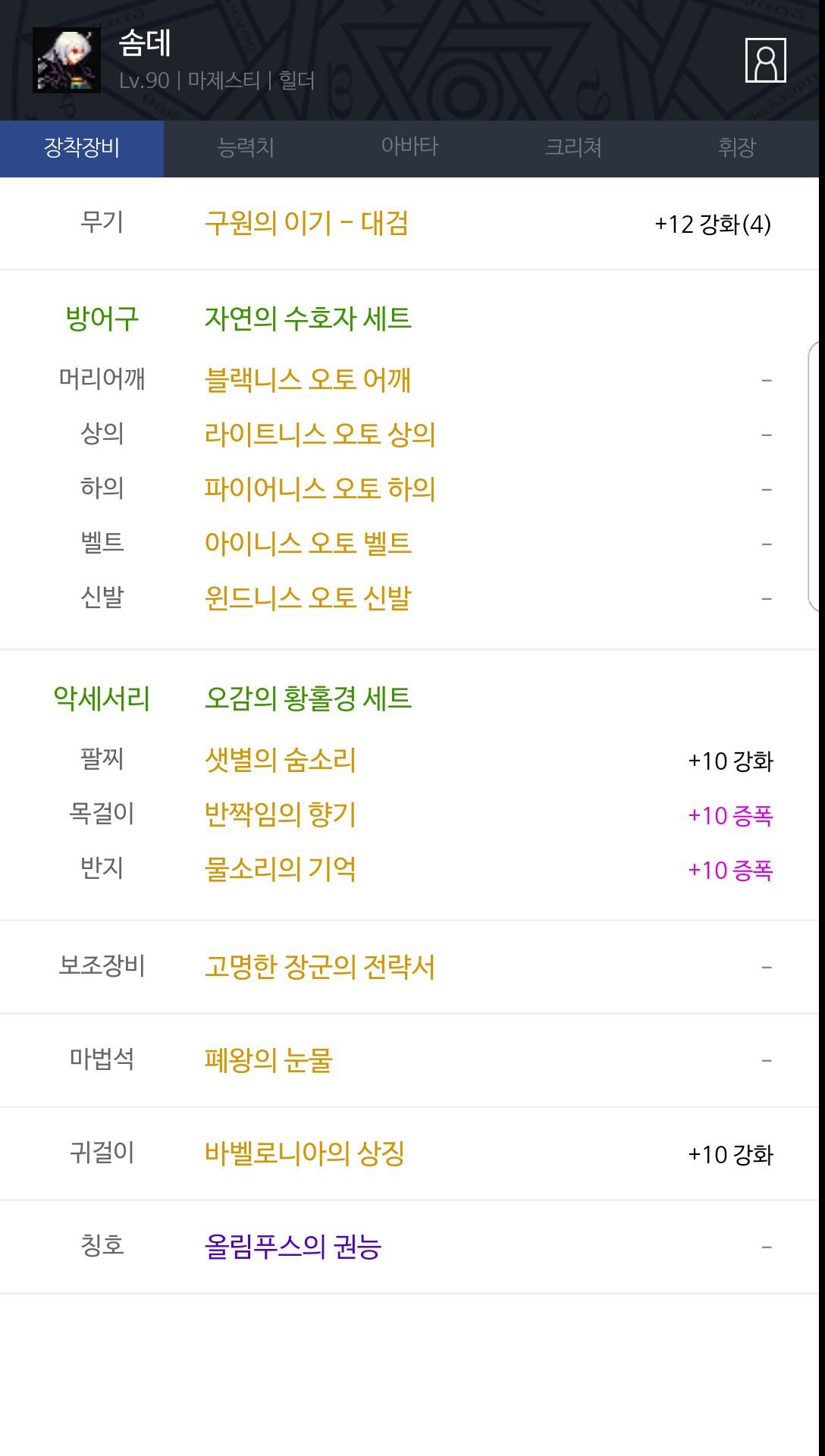Go to the 휘장 tab
The width and height of the screenshot is (825, 1456).
point(737,149)
